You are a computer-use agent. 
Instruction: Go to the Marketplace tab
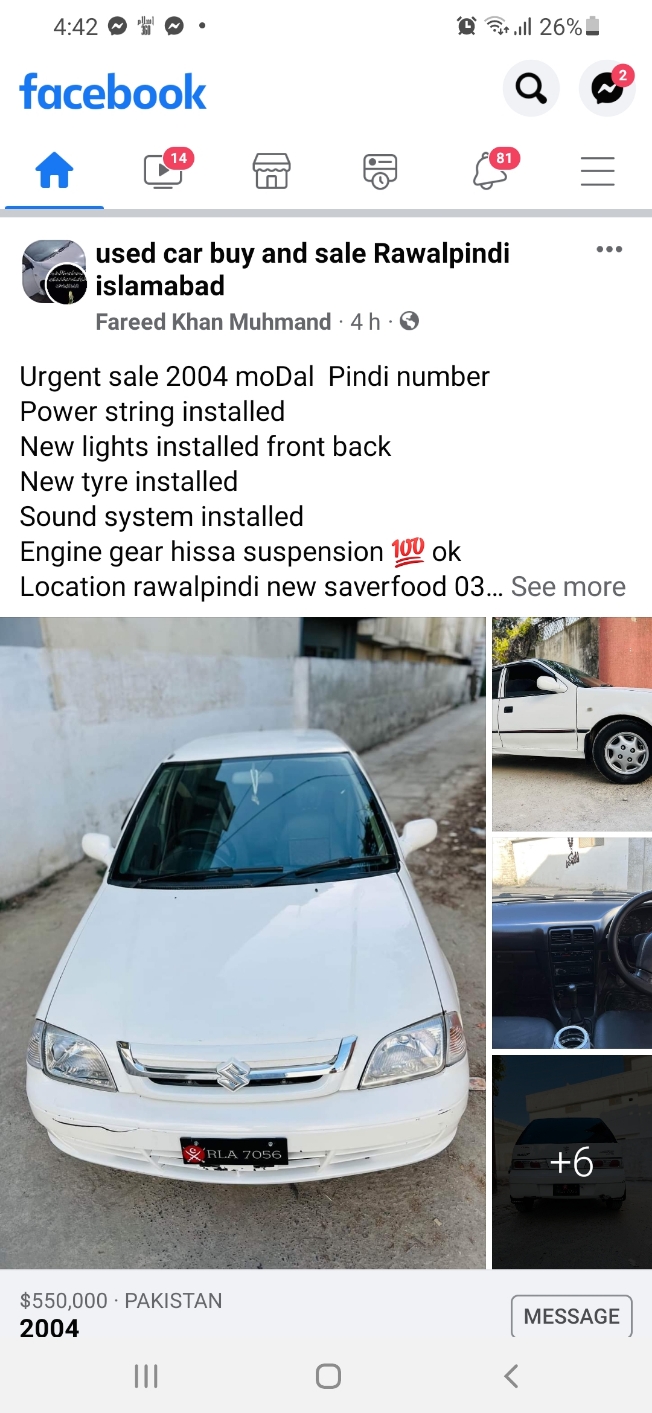271,172
